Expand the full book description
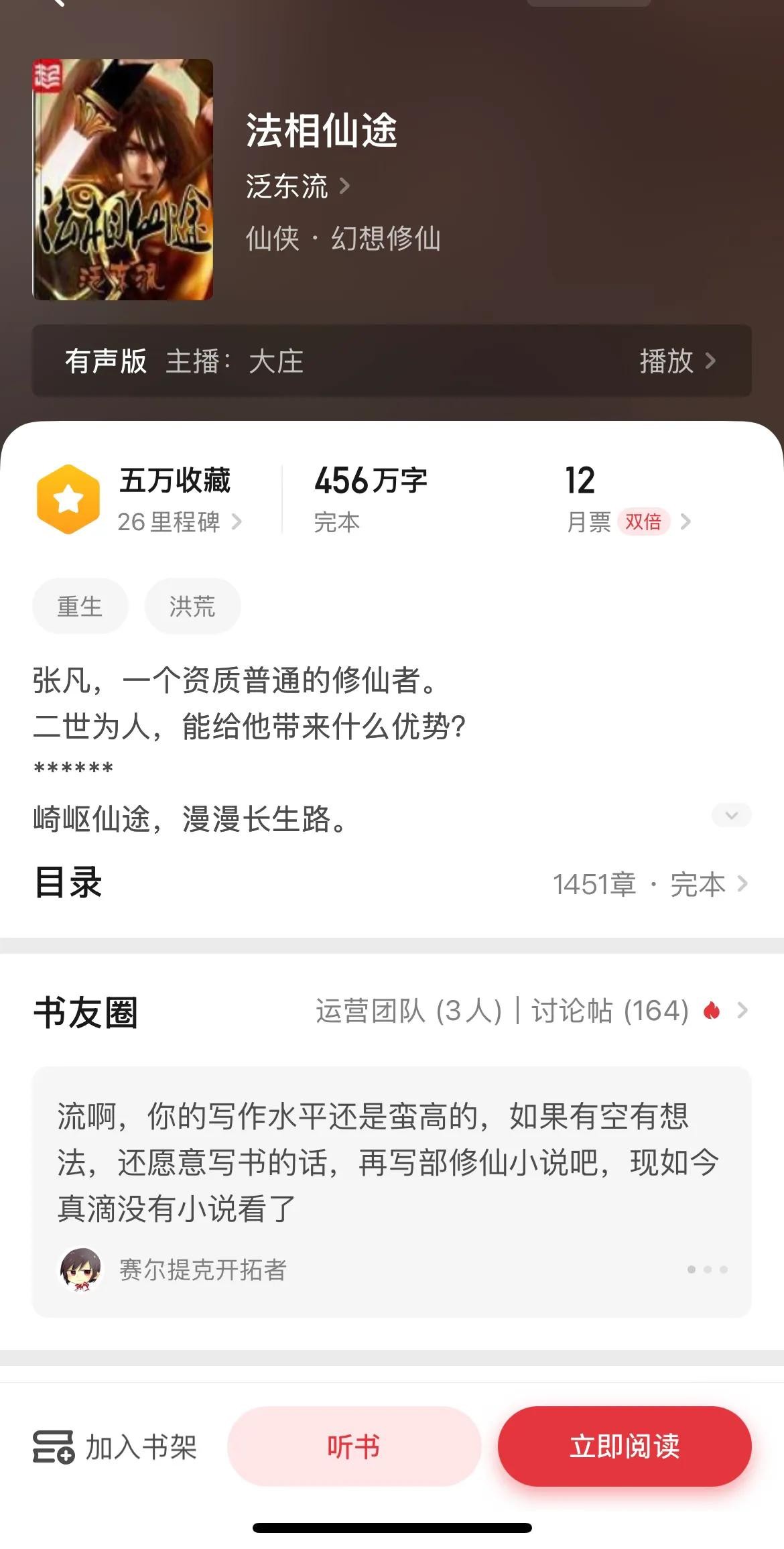784x1549 pixels. [x=731, y=816]
